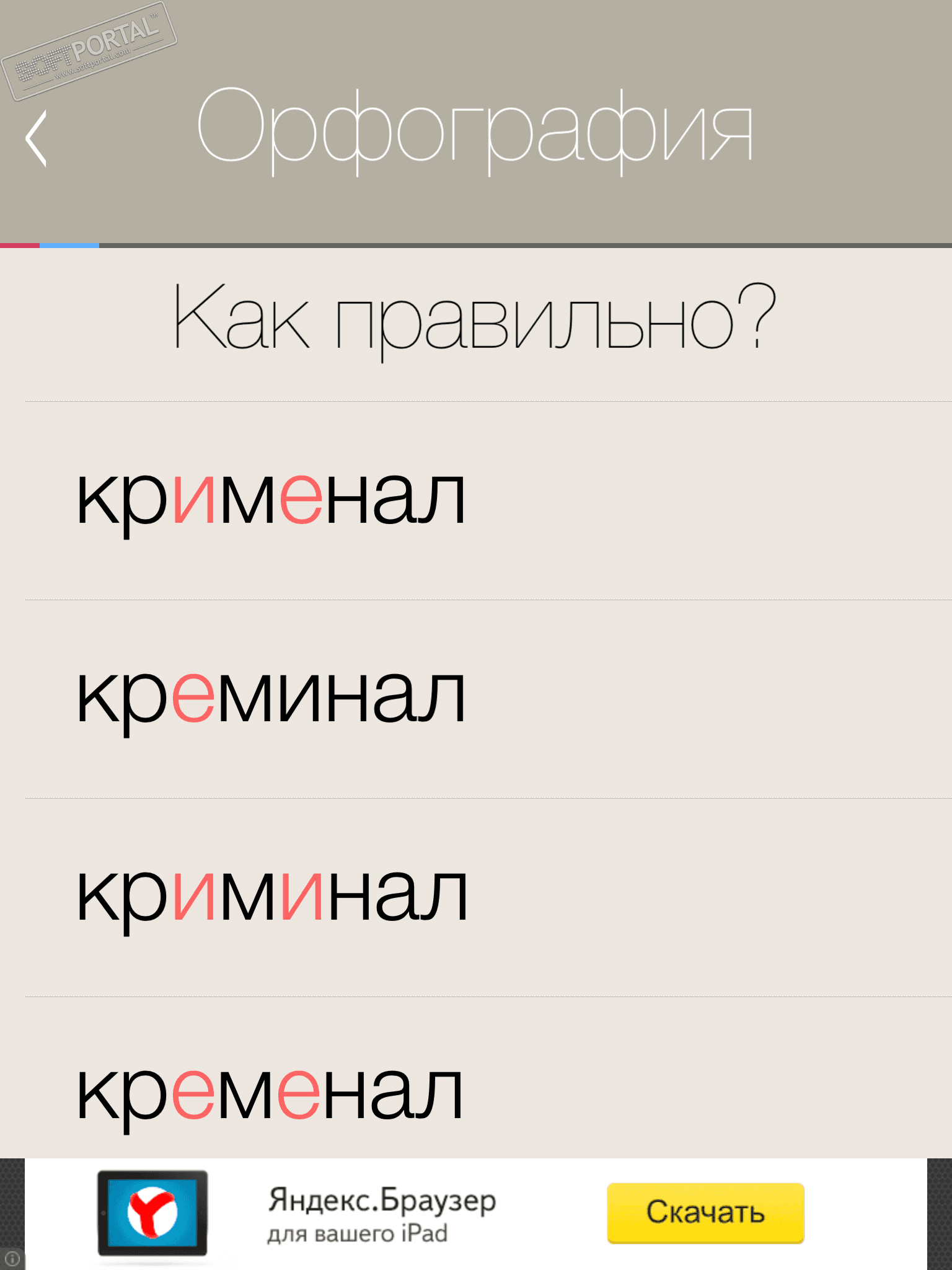Open the ad info icon
The height and width of the screenshot is (1270, 952).
pyautogui.click(x=12, y=1259)
